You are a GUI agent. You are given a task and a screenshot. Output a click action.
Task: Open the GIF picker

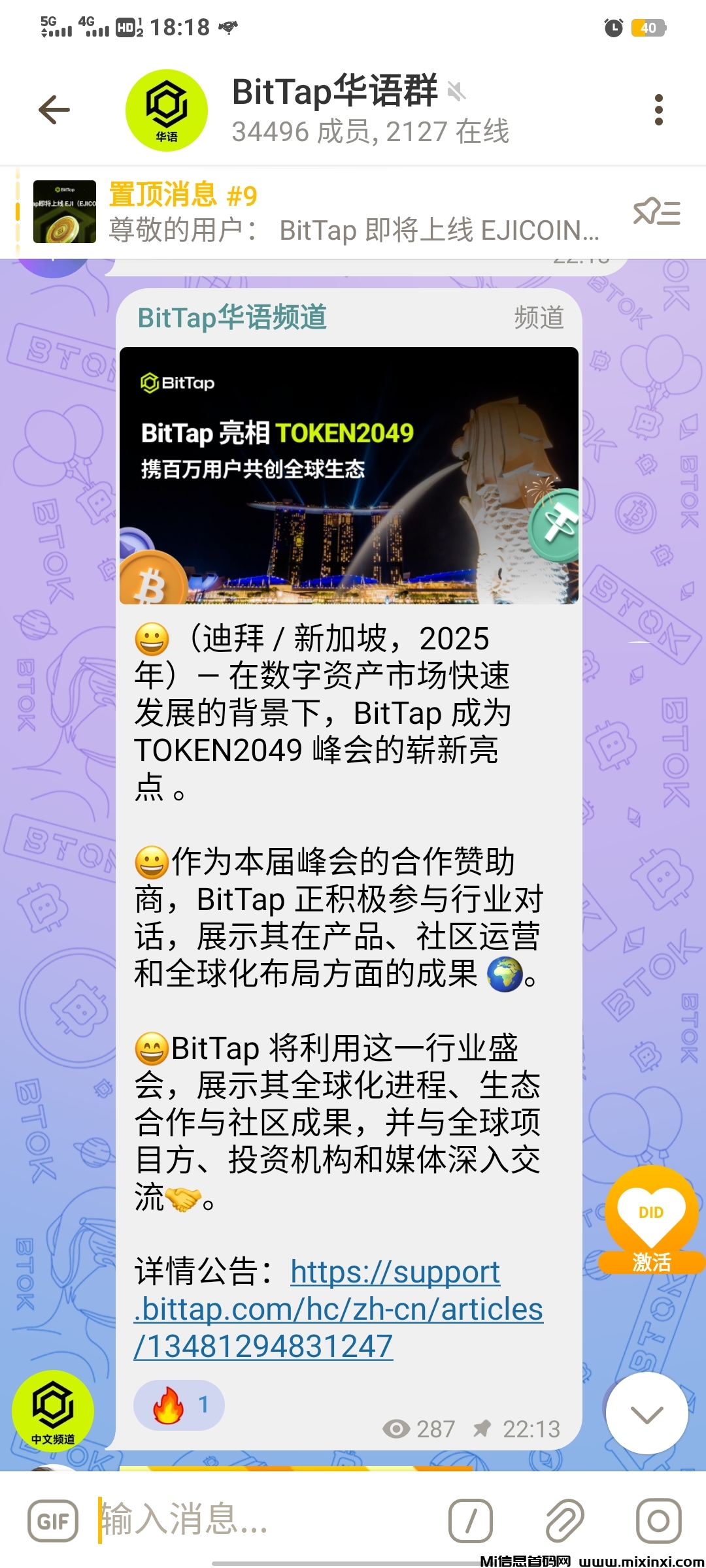coord(53,1521)
